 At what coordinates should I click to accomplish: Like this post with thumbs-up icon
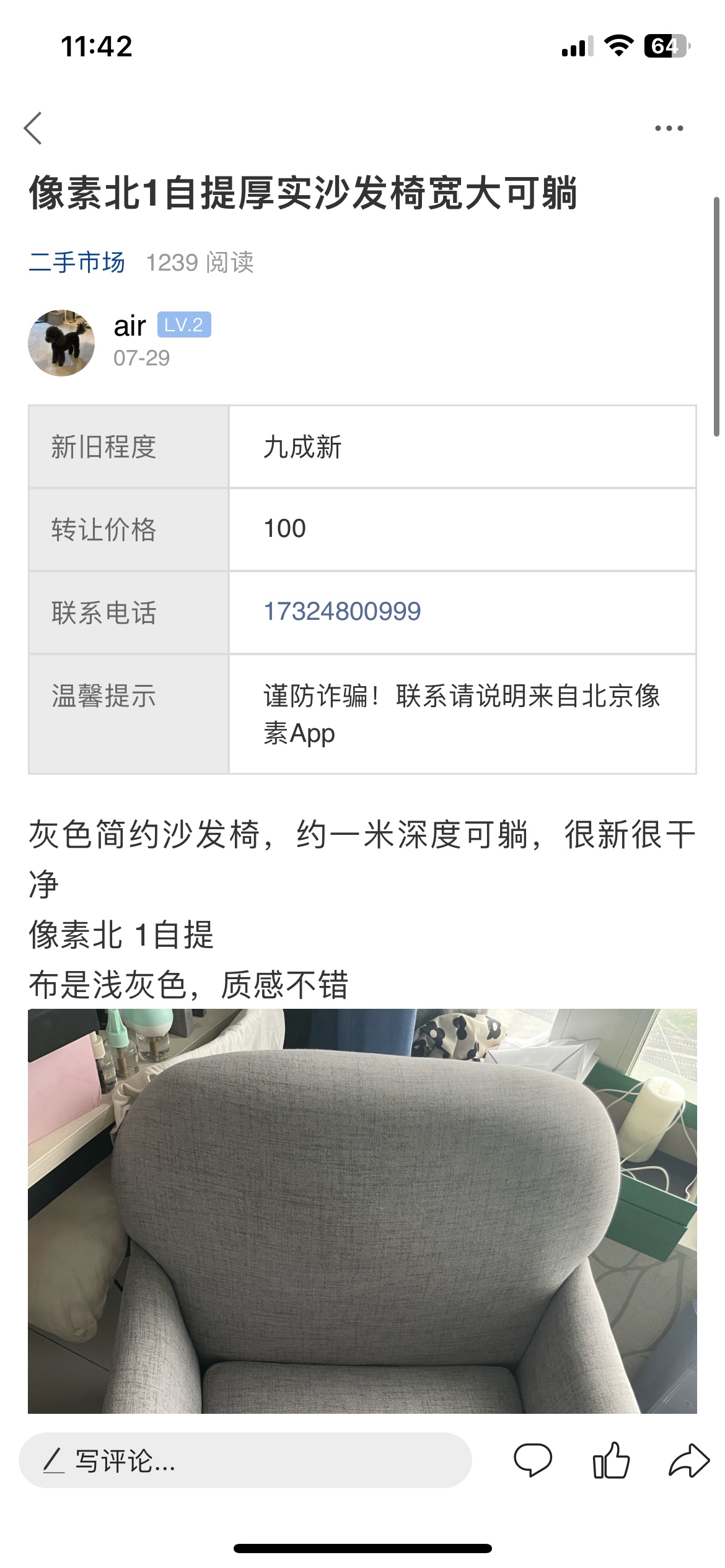pos(611,1460)
